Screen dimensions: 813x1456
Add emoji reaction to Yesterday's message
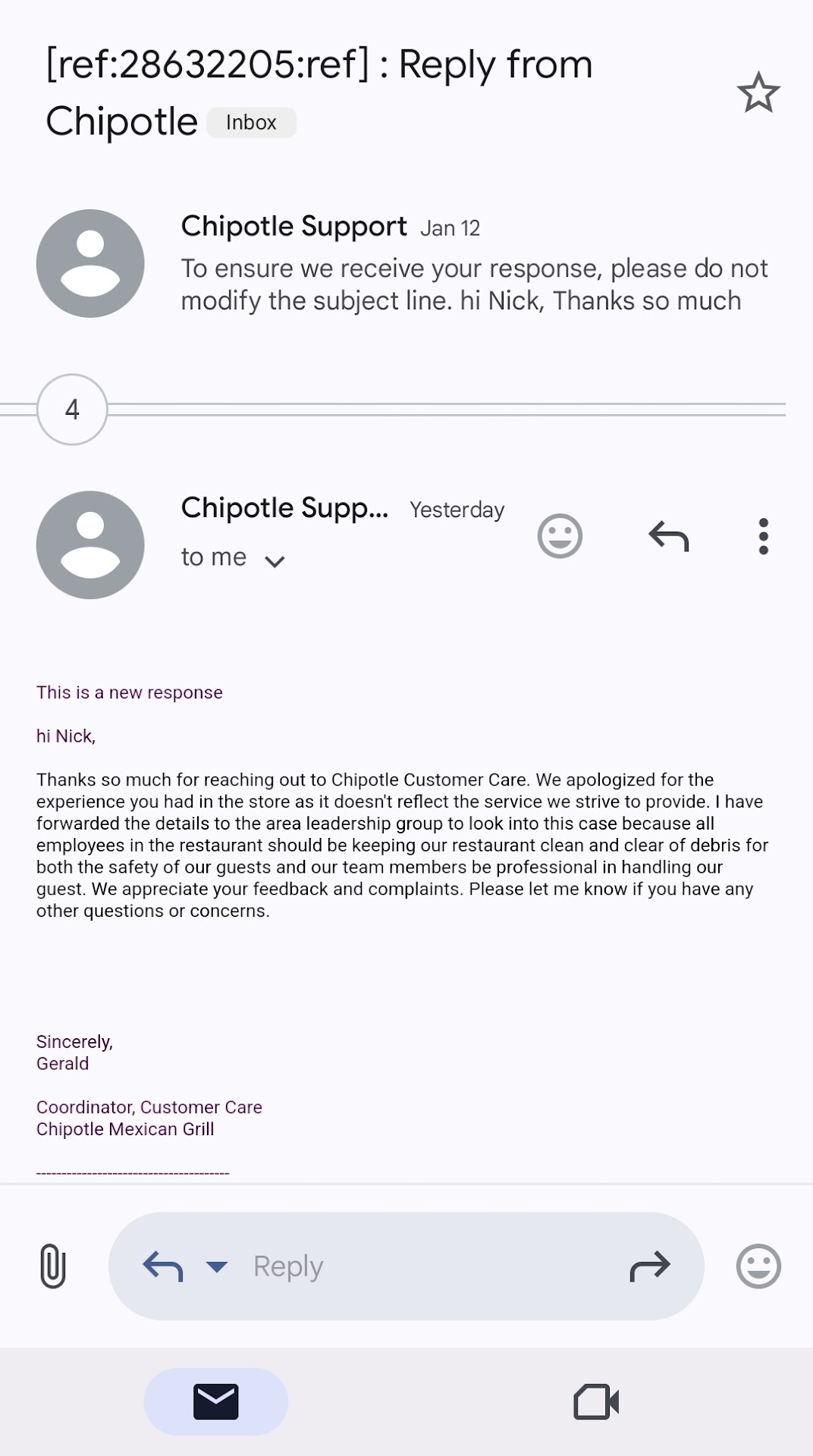point(560,537)
